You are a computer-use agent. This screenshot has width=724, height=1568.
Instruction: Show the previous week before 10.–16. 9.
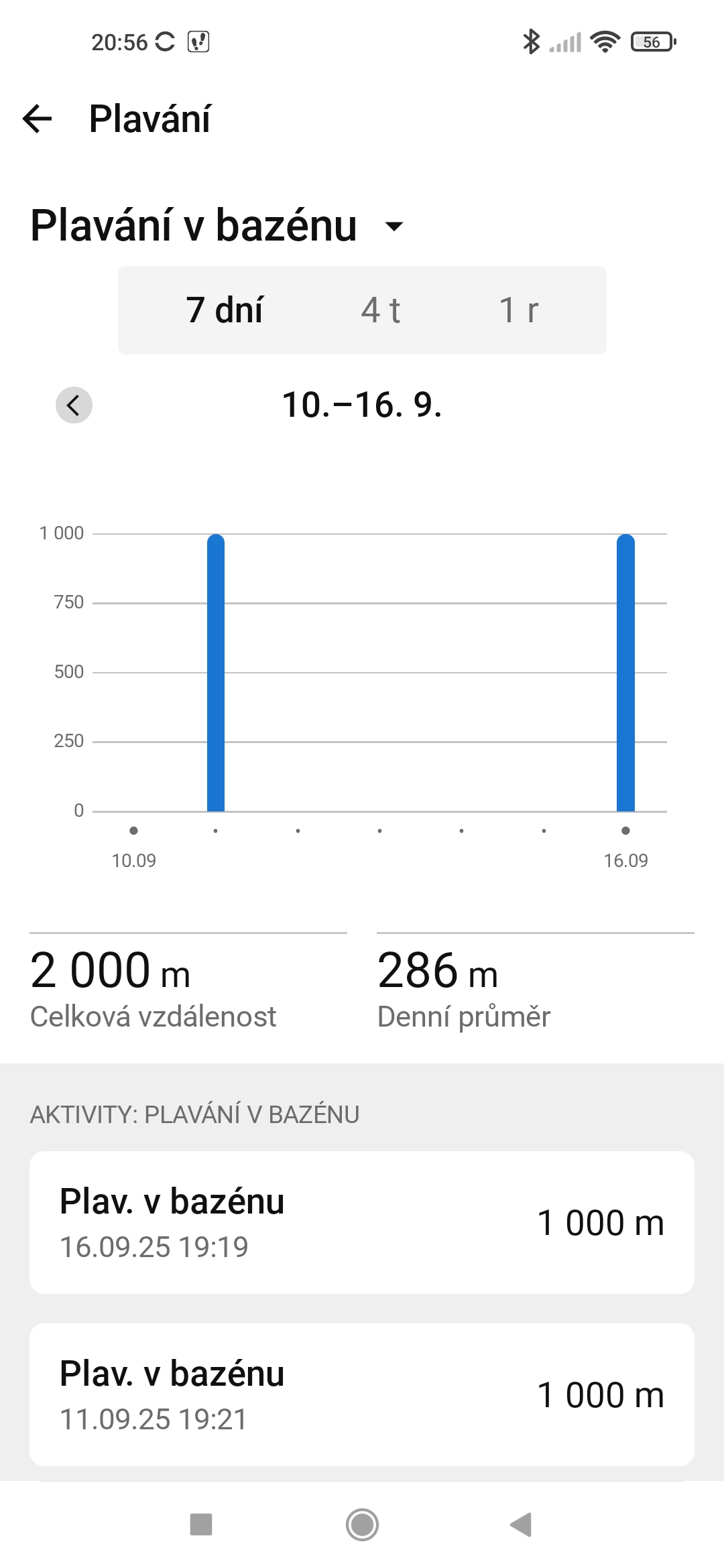pos(74,405)
